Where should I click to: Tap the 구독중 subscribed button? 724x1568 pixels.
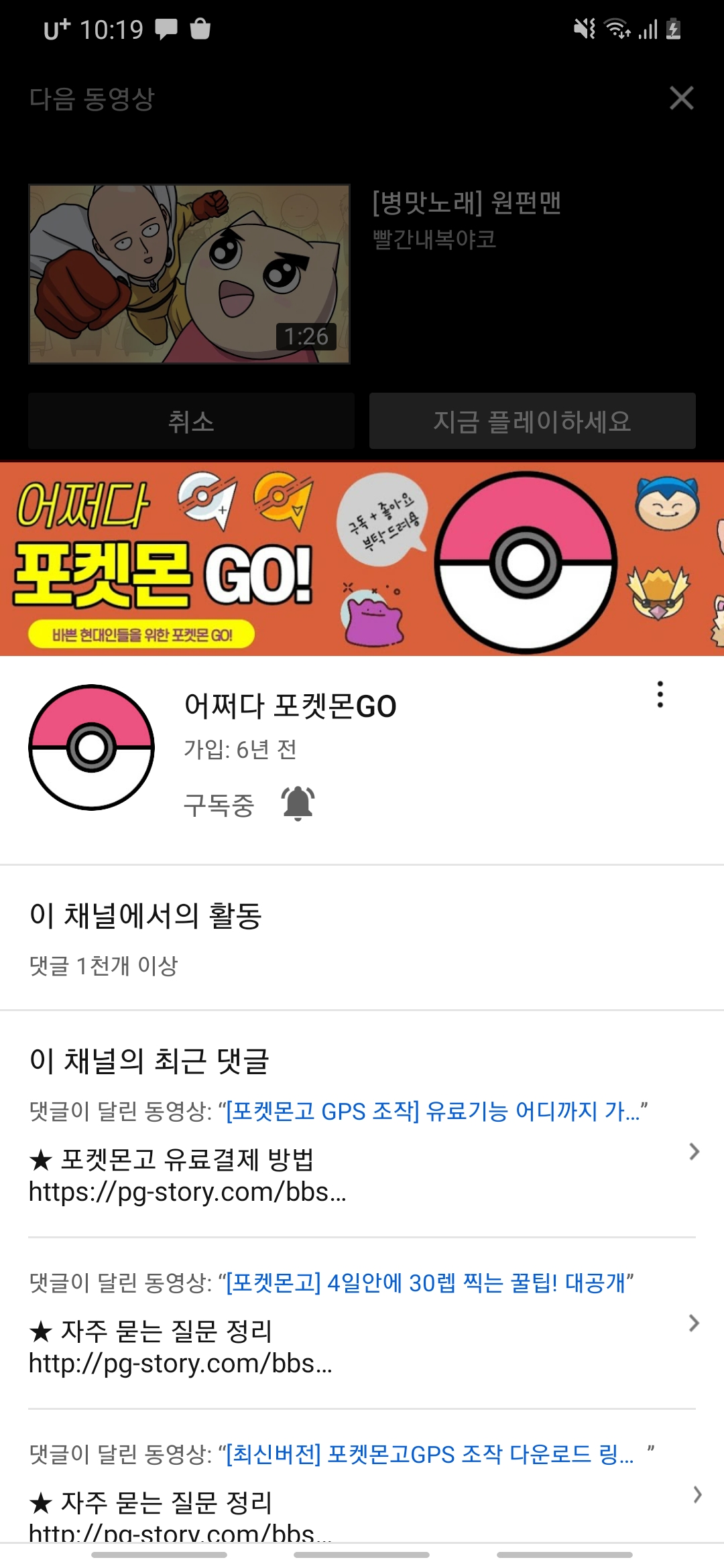coord(219,805)
